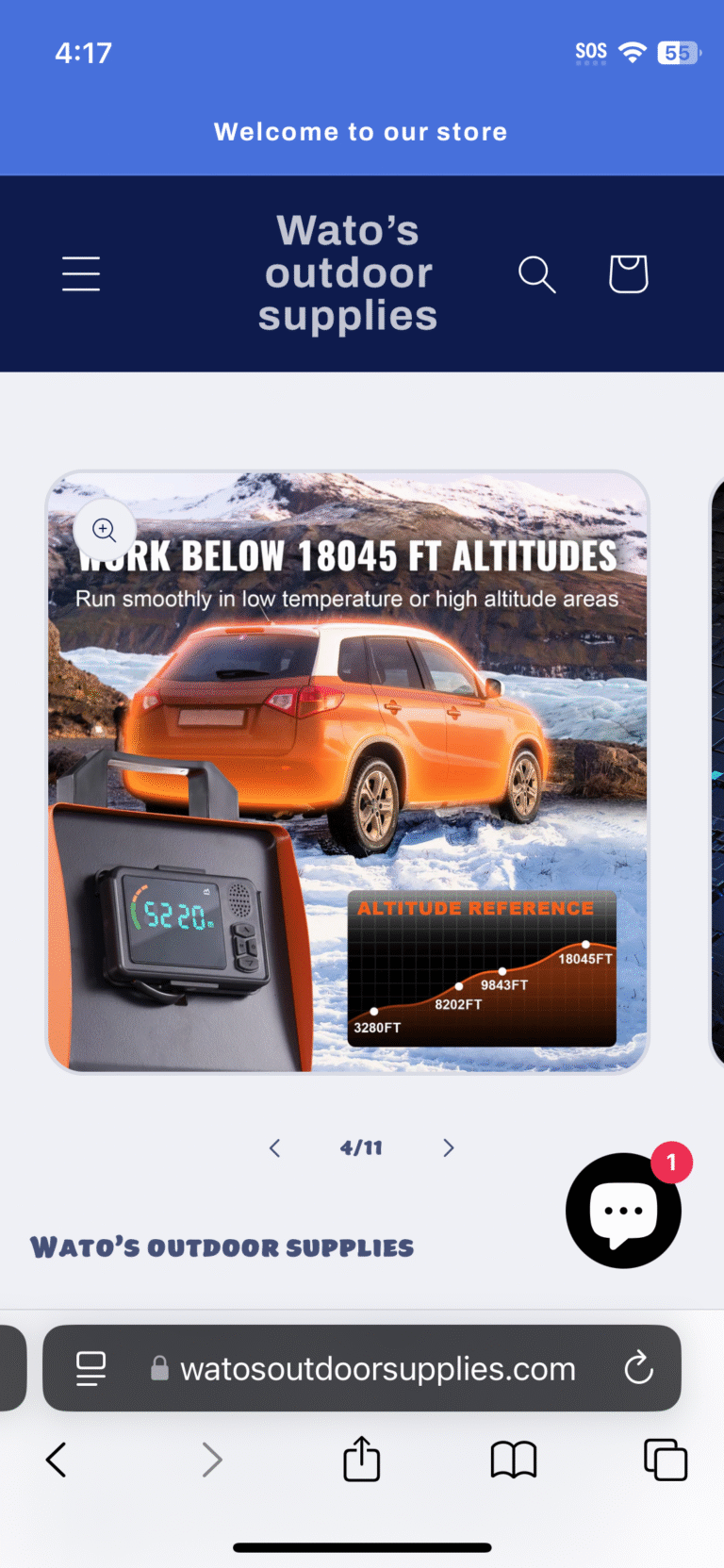Share this page

point(362,1459)
